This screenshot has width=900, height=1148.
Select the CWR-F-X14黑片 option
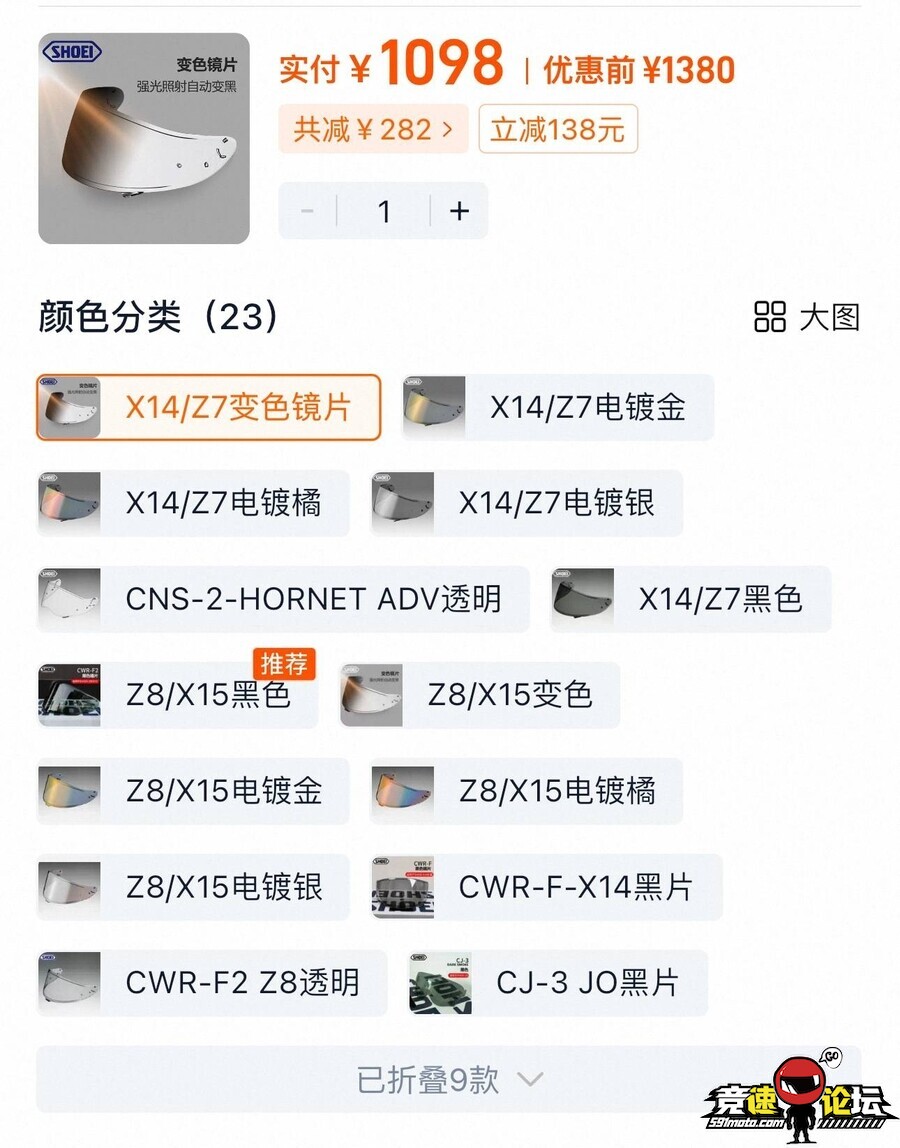pyautogui.click(x=546, y=886)
